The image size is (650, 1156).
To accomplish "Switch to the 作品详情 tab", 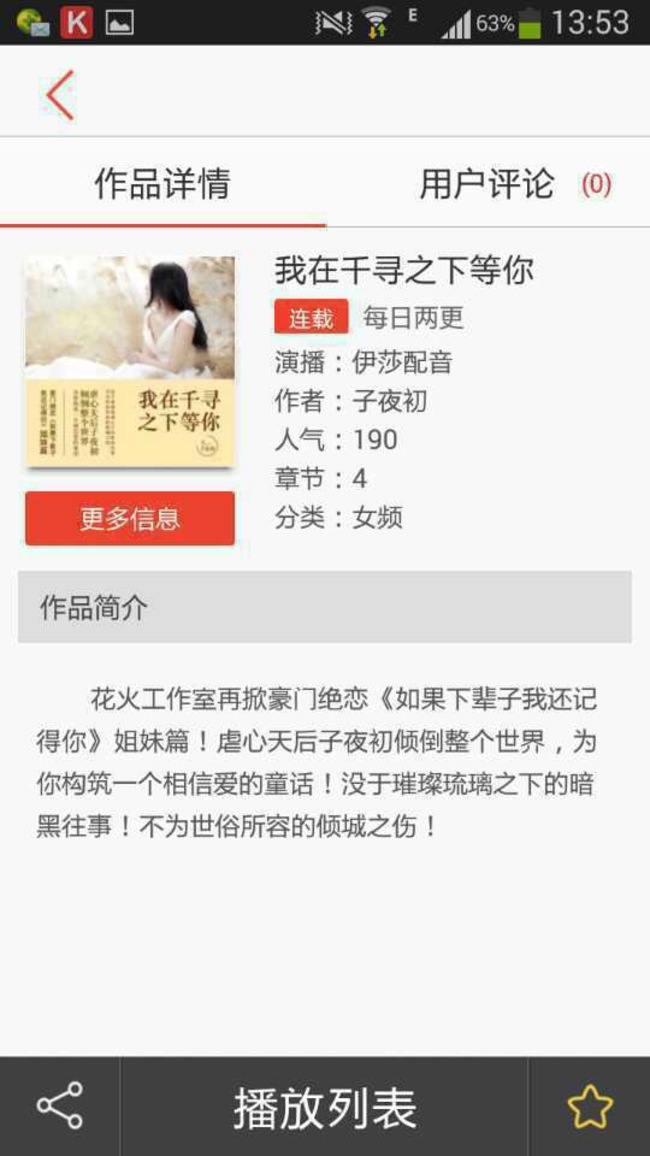I will point(162,184).
